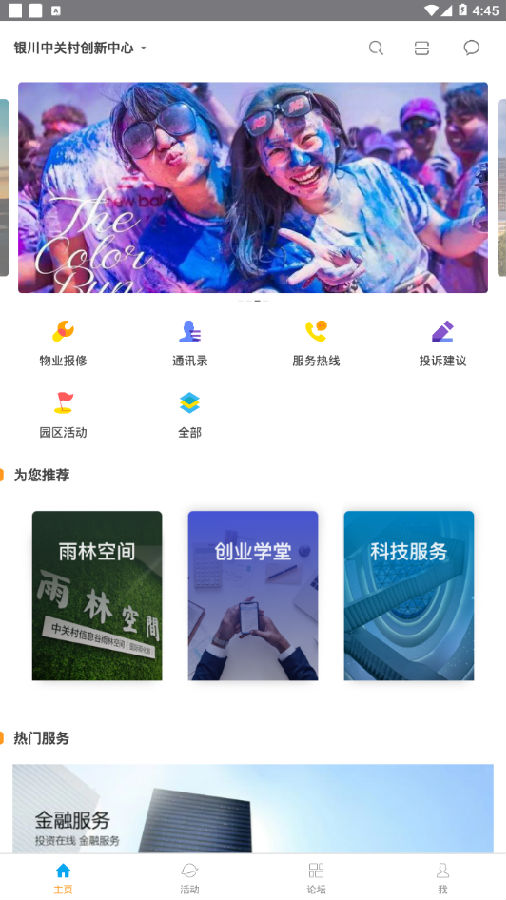Open 服务热线 hotline
The width and height of the screenshot is (506, 900).
coord(316,344)
